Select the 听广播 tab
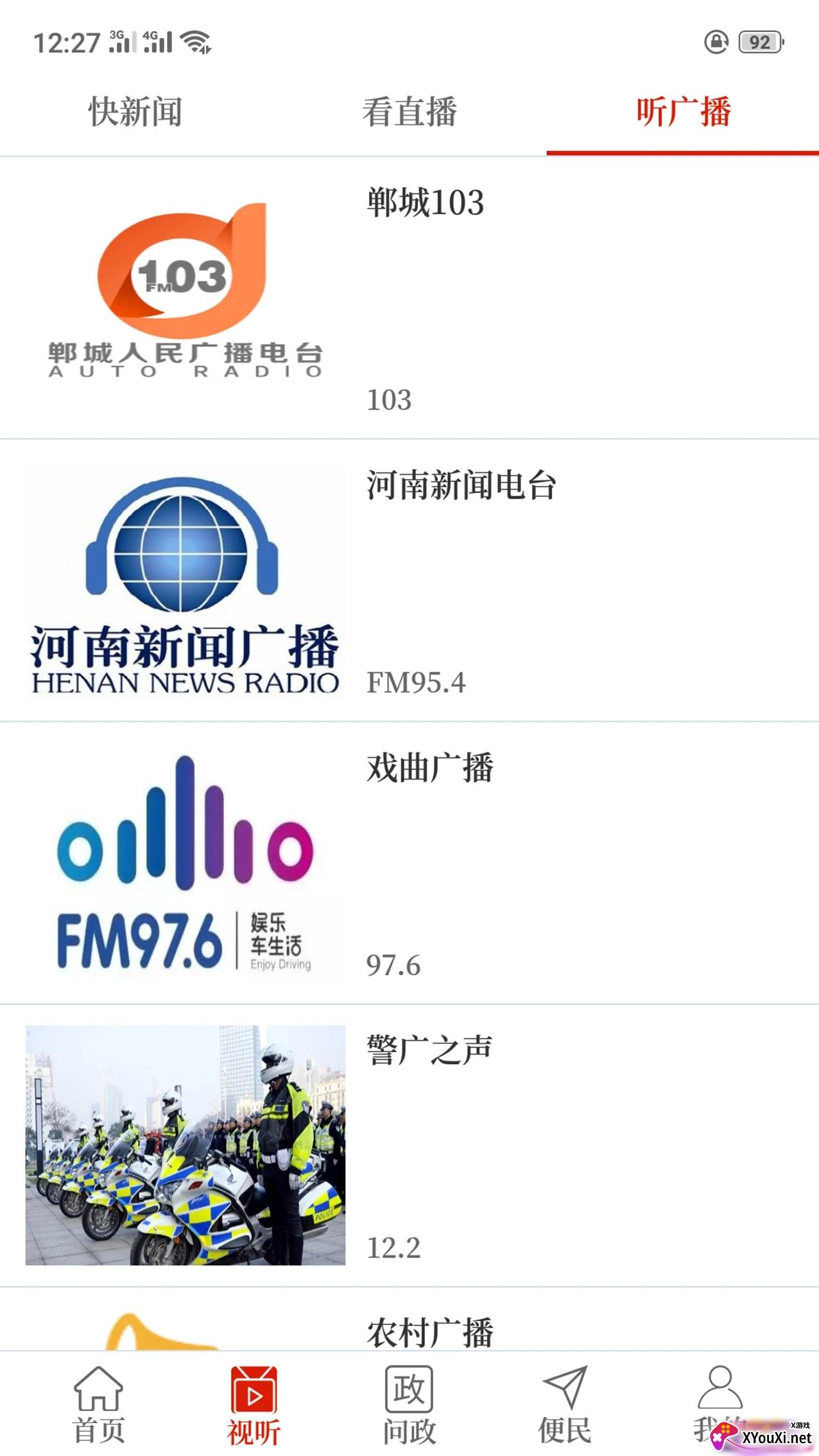The width and height of the screenshot is (819, 1456). 683,112
